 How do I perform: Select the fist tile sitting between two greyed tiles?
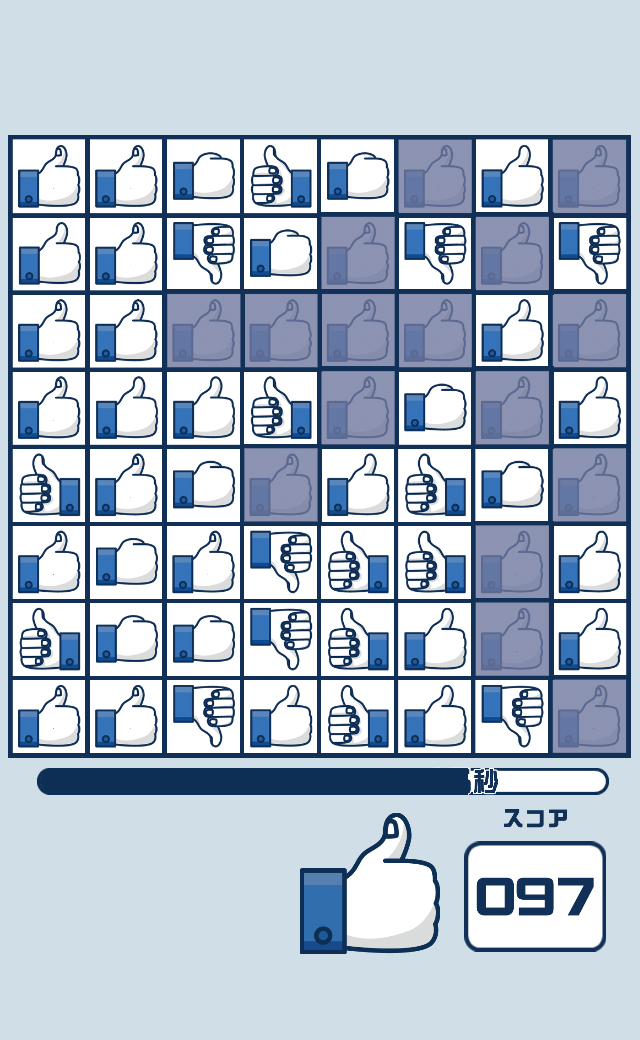point(435,408)
